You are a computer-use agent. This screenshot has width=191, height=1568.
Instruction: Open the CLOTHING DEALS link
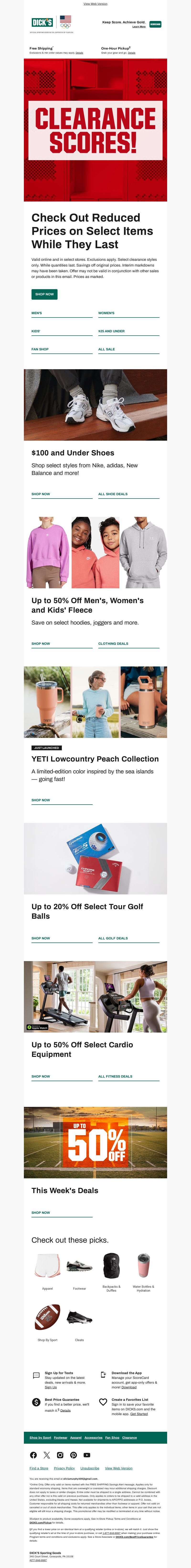pos(113,643)
